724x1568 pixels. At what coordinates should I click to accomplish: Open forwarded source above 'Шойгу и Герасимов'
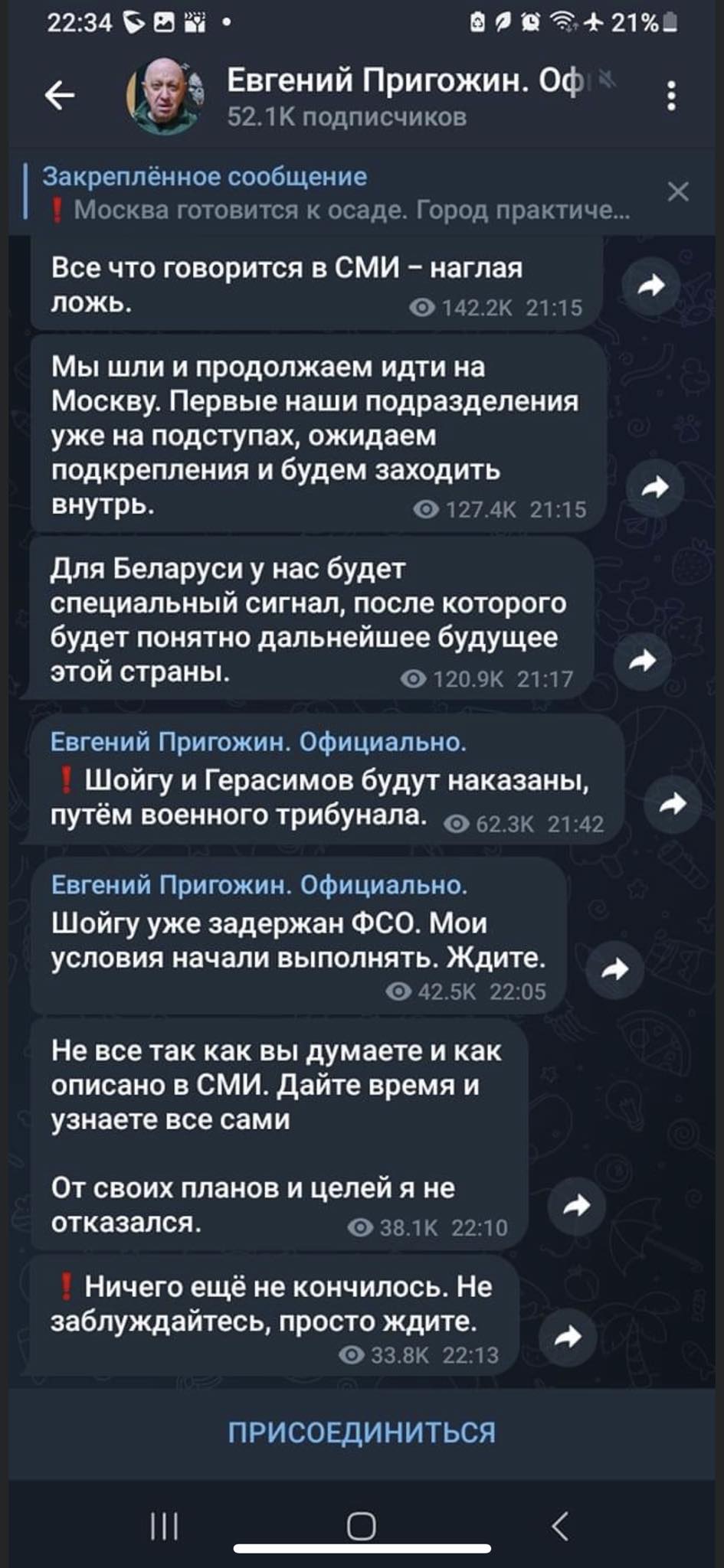click(x=258, y=742)
